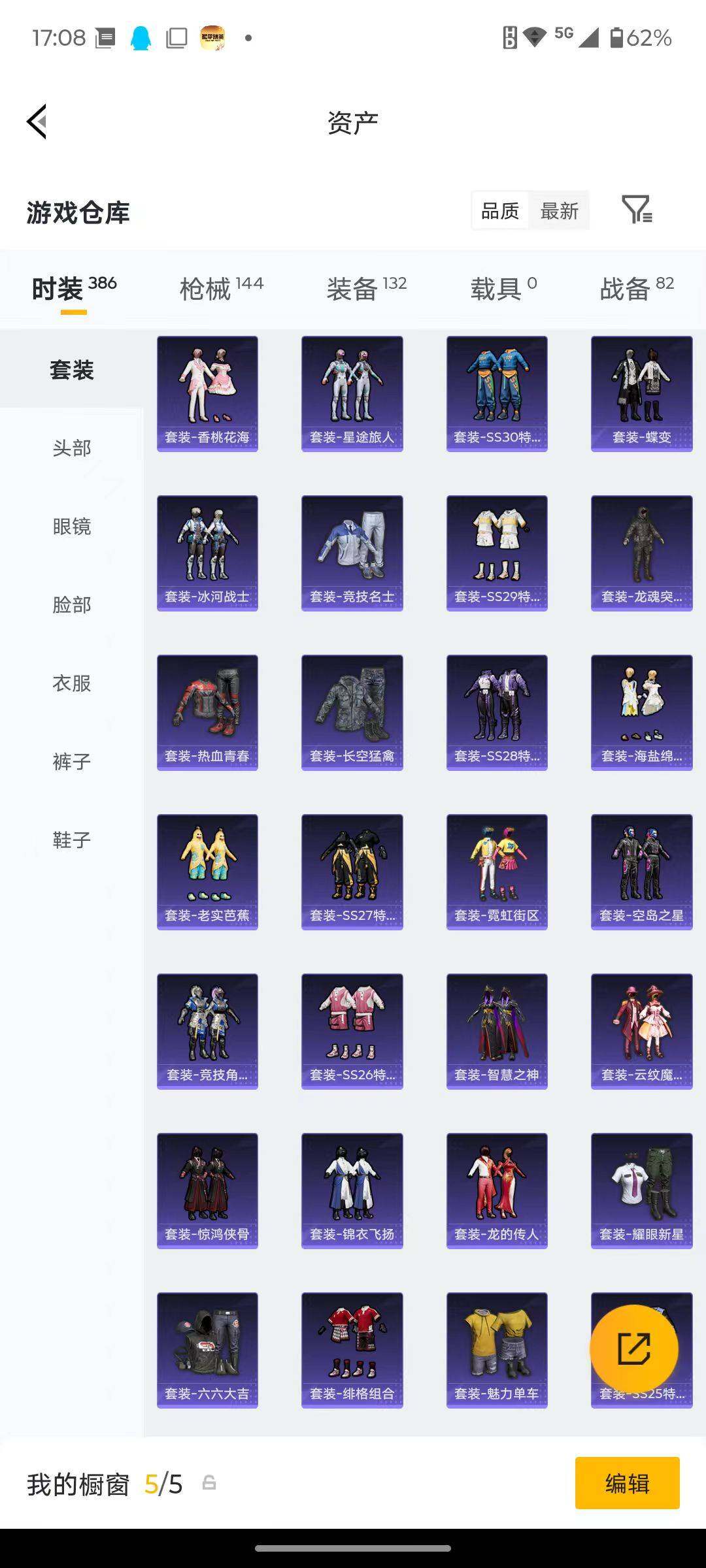Image resolution: width=706 pixels, height=1568 pixels.
Task: Open the 套装-龙的传人 outfit
Action: tap(497, 1190)
